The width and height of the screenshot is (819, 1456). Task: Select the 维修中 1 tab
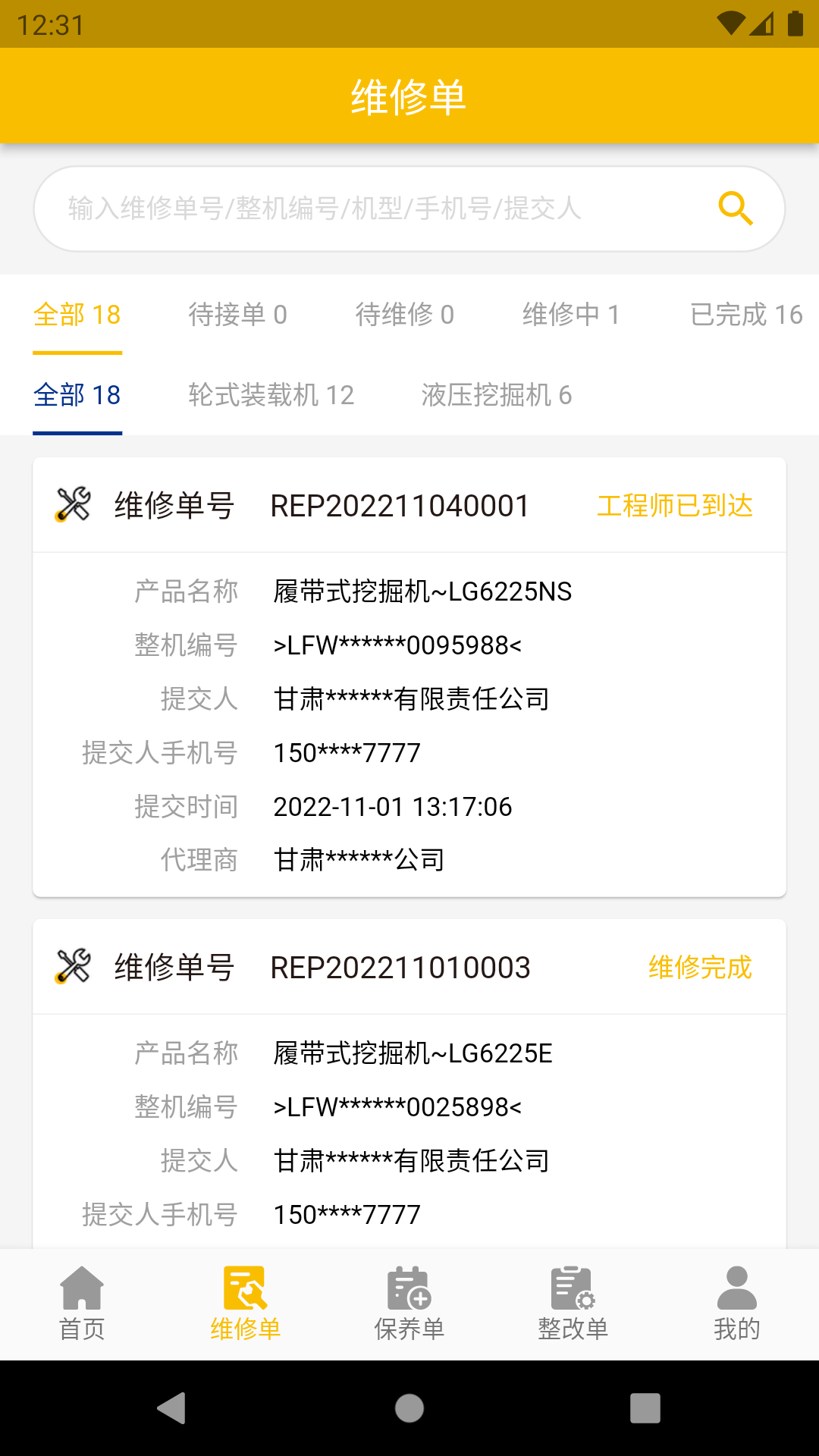pyautogui.click(x=572, y=315)
